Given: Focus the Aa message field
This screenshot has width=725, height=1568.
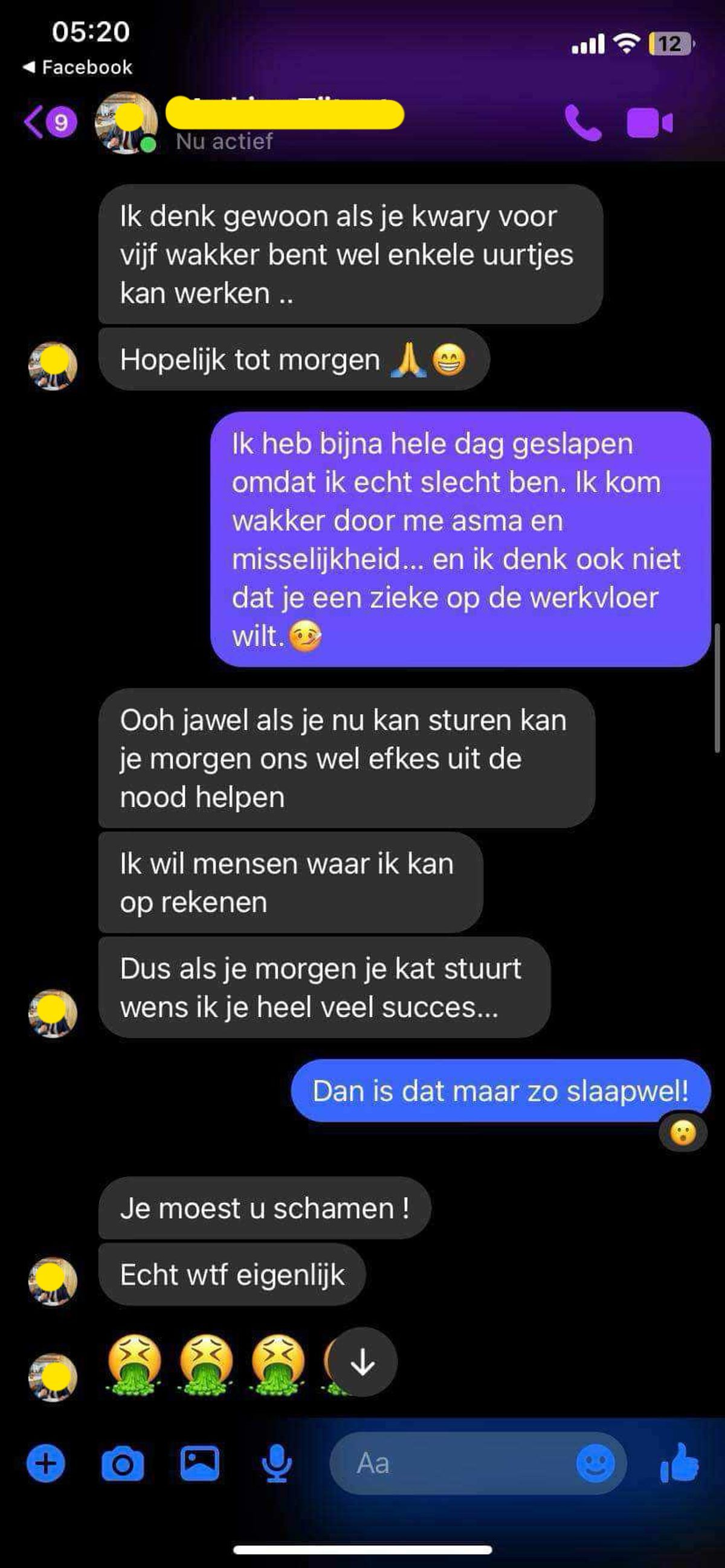Looking at the screenshot, I should [451, 1464].
